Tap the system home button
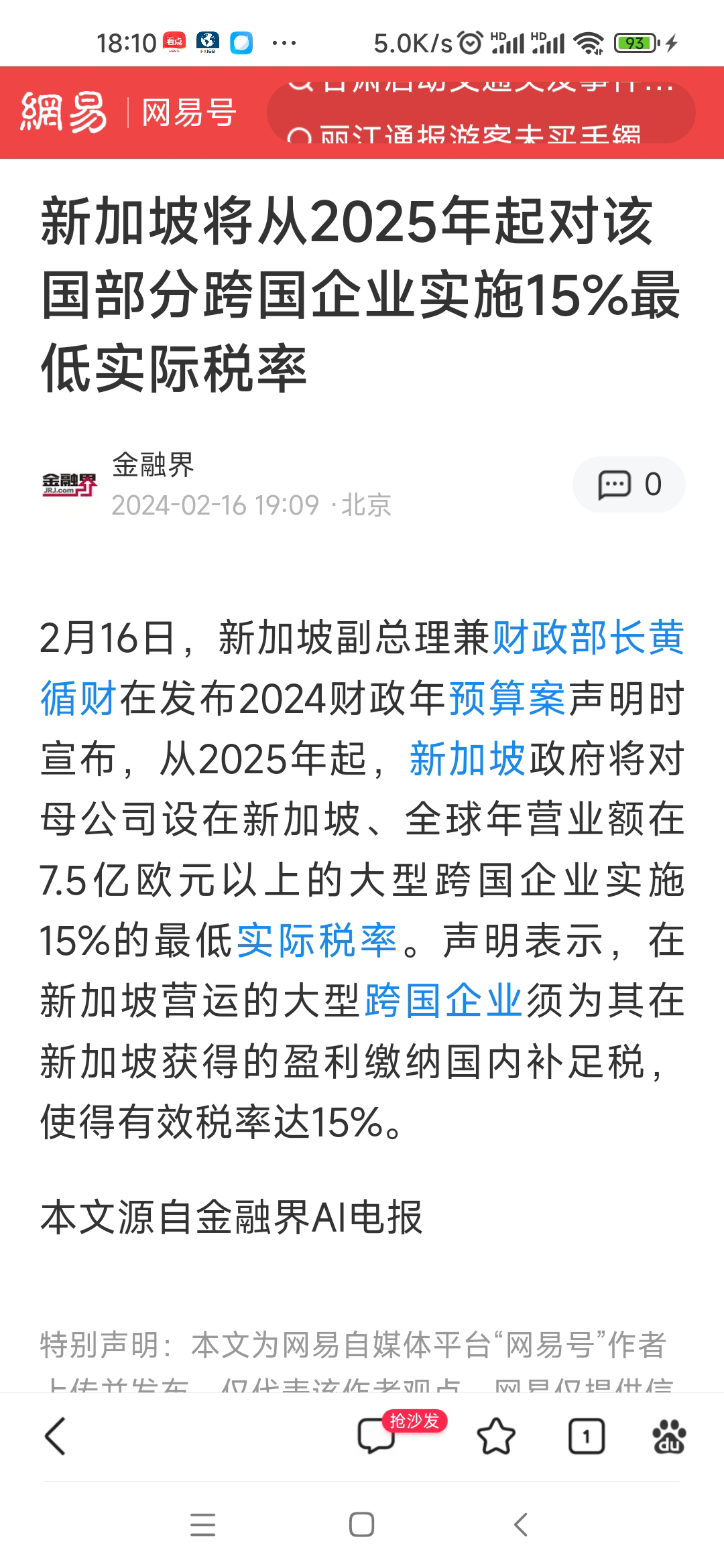Viewport: 724px width, 1568px height. tap(361, 1525)
